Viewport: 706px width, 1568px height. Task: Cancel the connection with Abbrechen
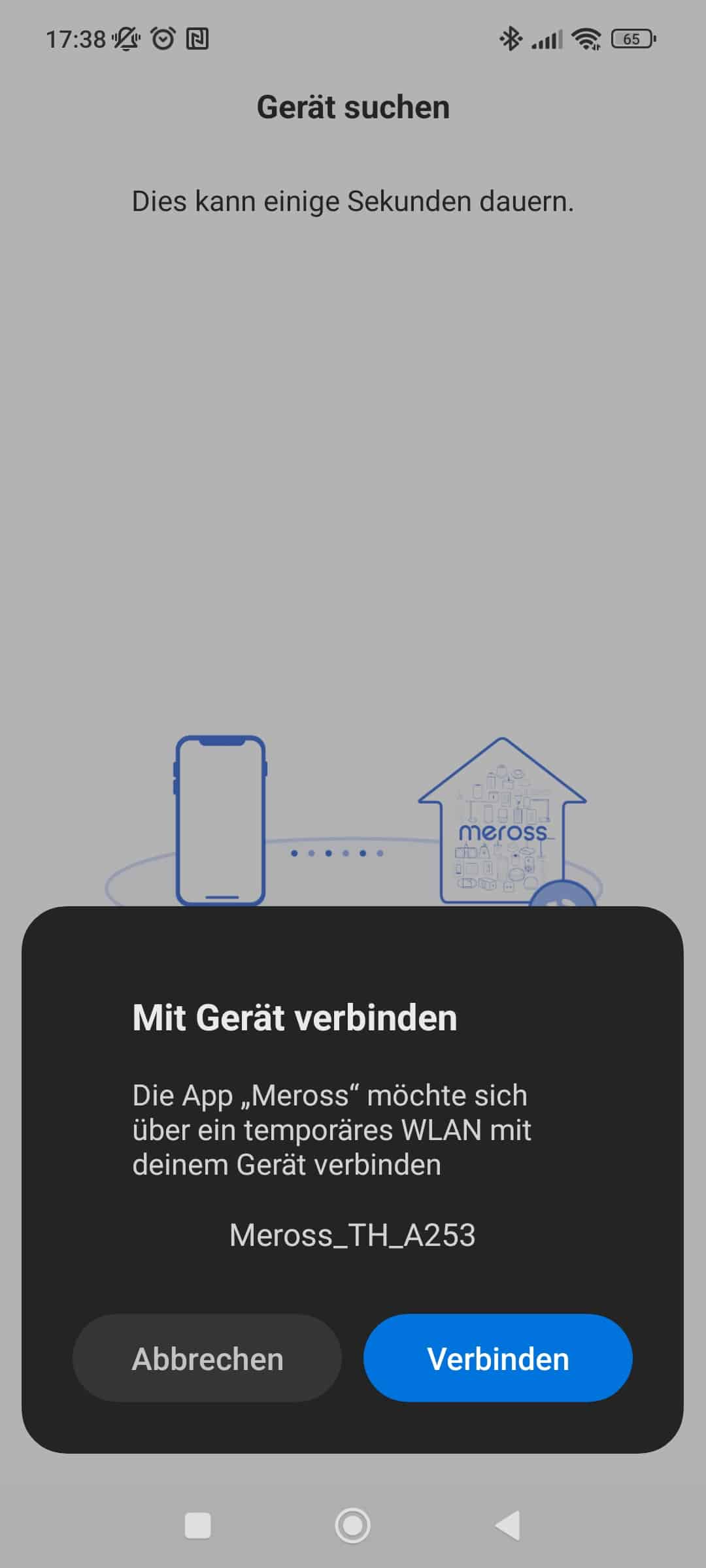click(x=207, y=1358)
